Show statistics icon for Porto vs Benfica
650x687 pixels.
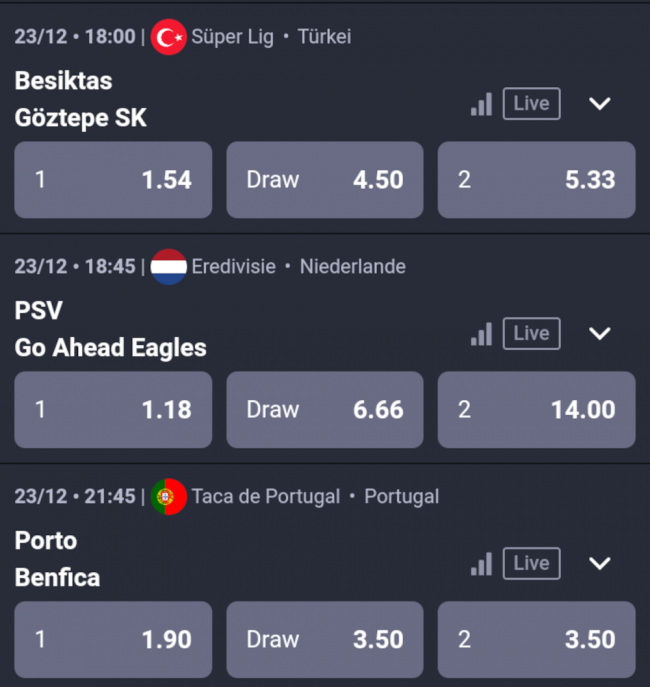pos(481,564)
